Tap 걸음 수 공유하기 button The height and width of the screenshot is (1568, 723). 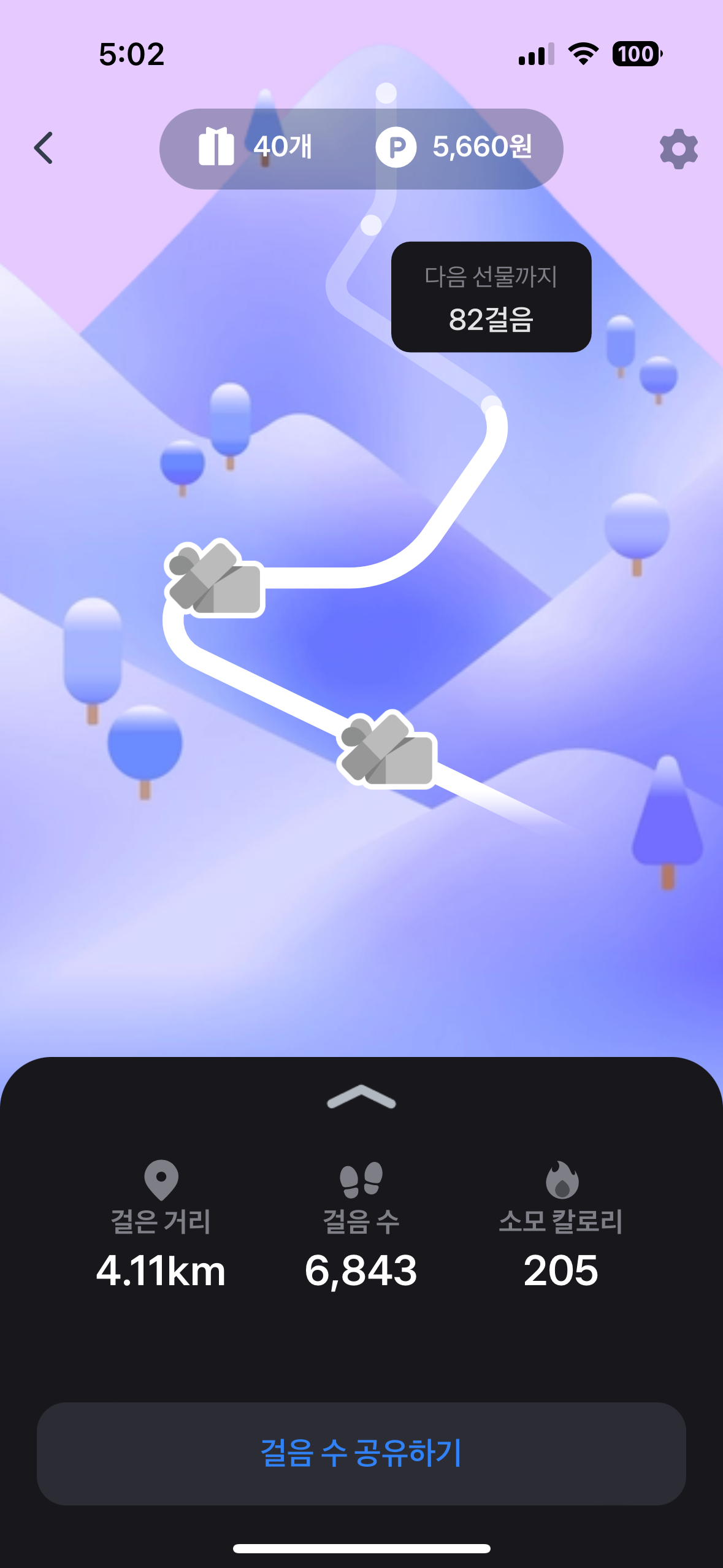pos(361,1453)
